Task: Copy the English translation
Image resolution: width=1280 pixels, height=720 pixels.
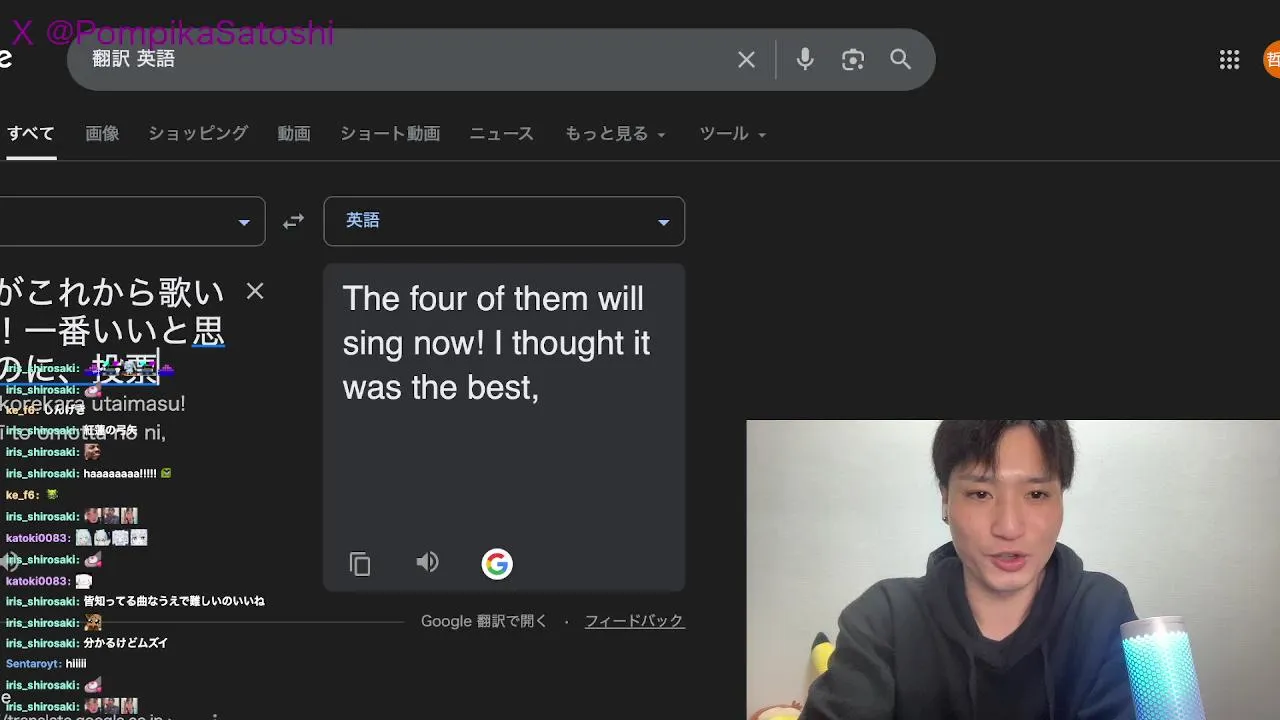Action: point(360,564)
